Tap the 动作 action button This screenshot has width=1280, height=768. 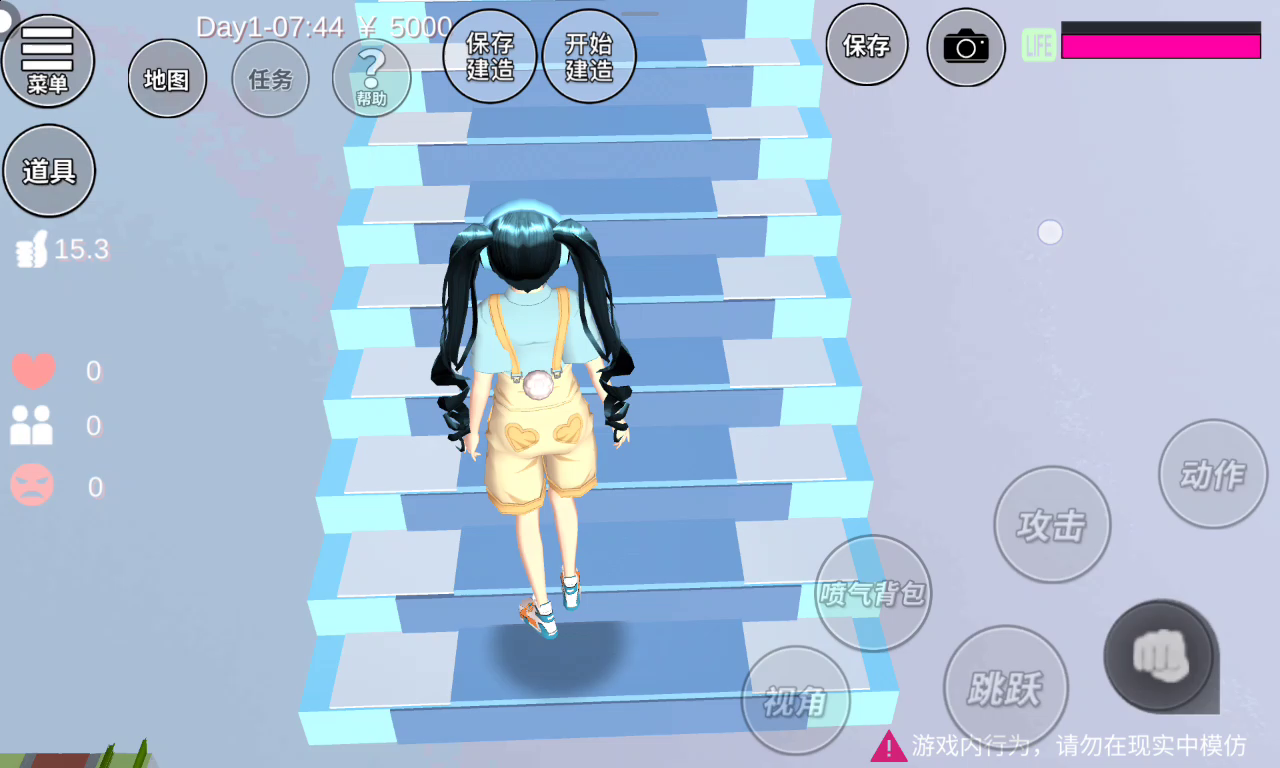click(x=1213, y=474)
